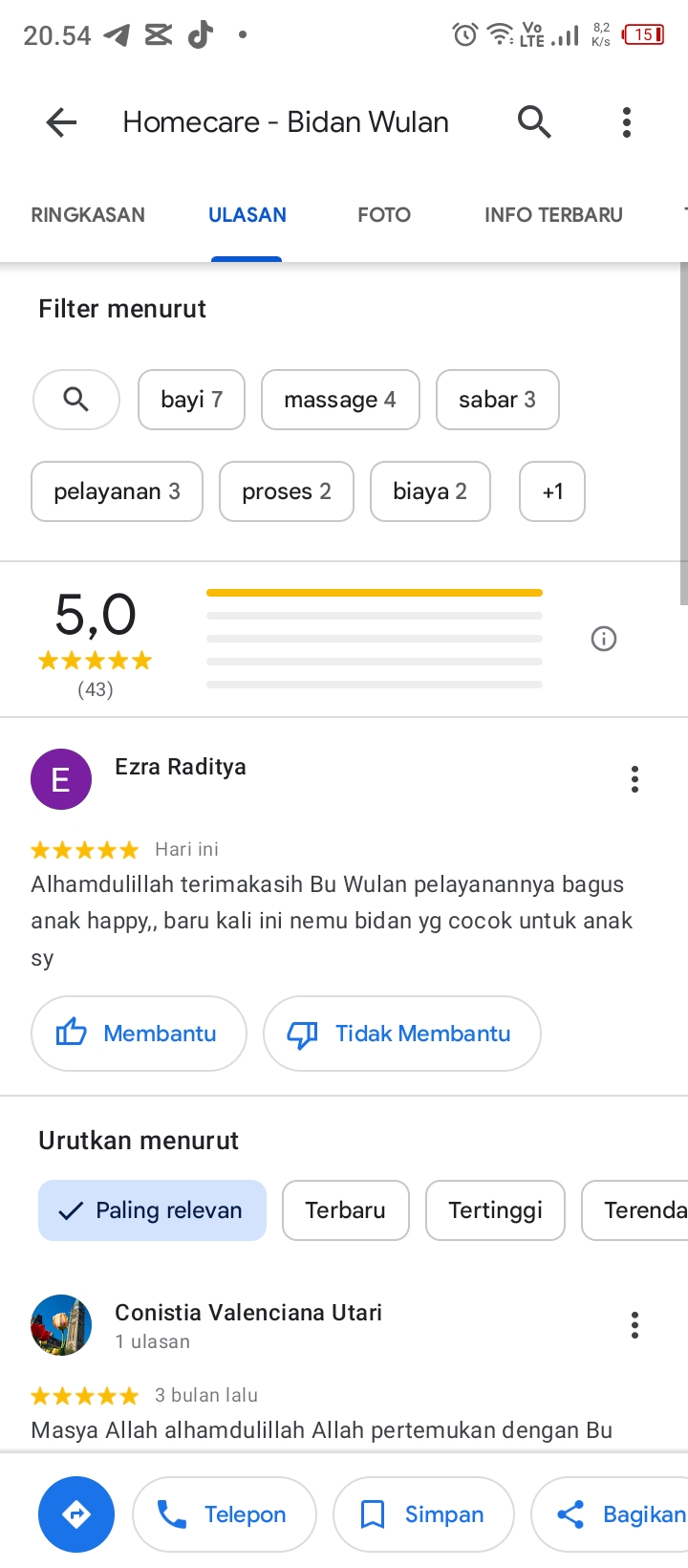Image resolution: width=688 pixels, height=1568 pixels.
Task: Expand the +1 more filter chip
Action: click(552, 491)
